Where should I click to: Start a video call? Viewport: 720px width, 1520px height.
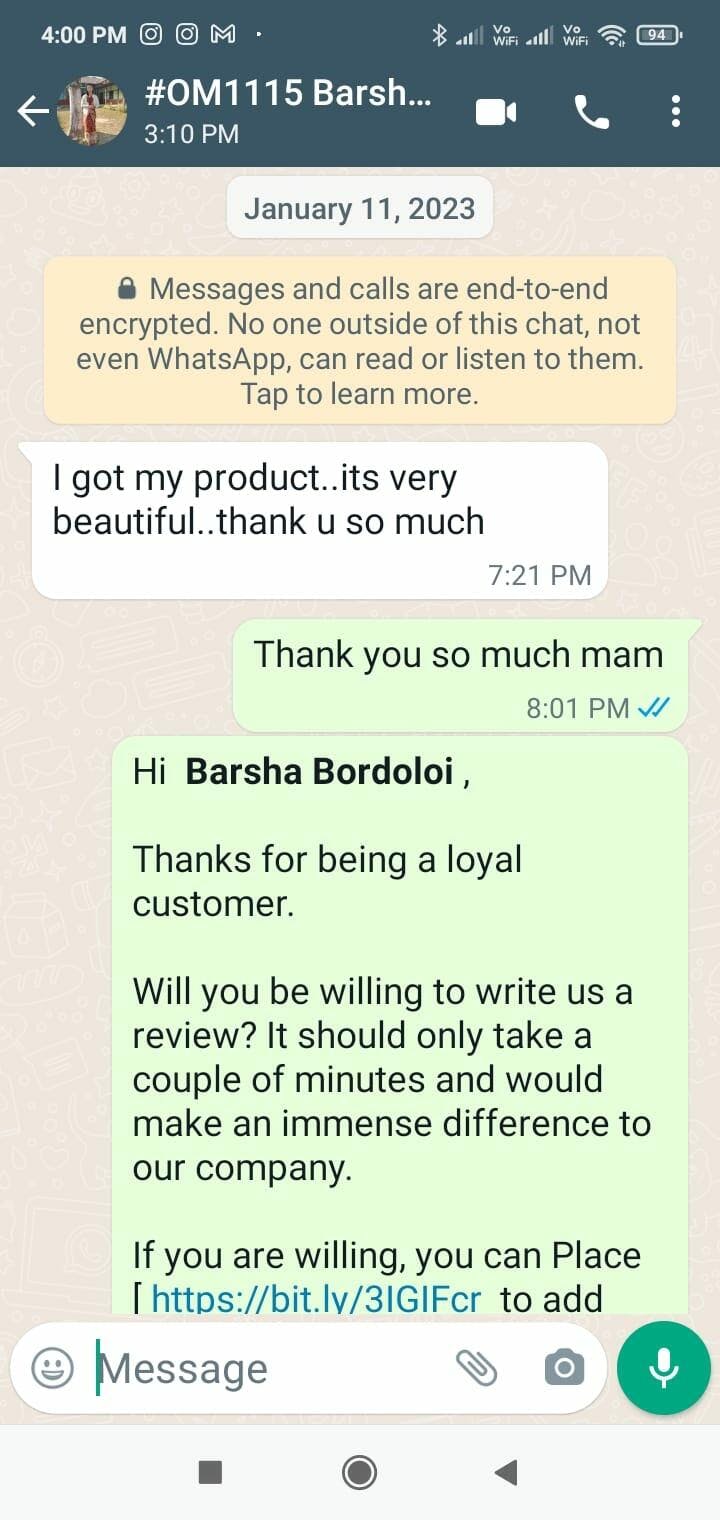(496, 112)
